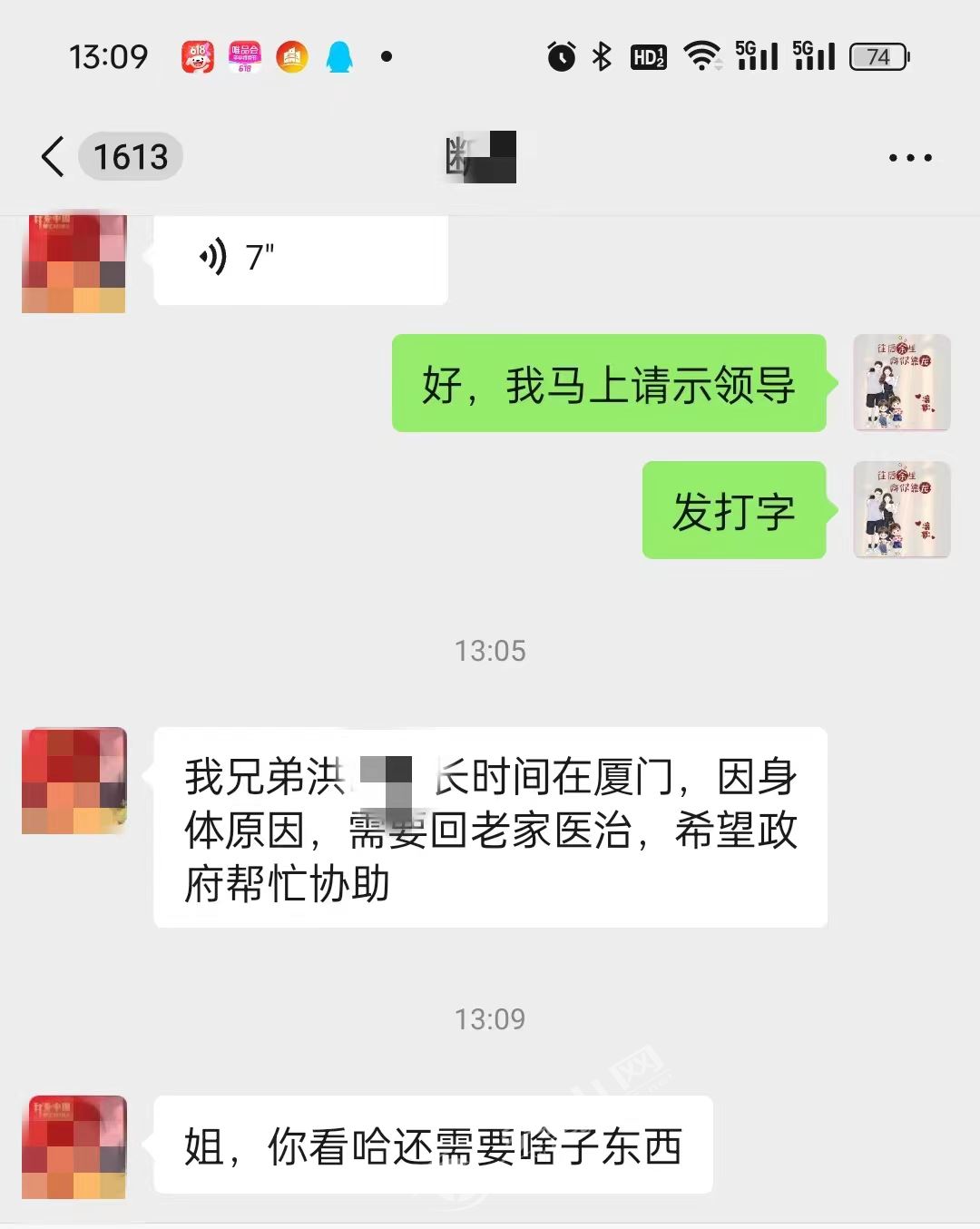Open contact avatar beside '姐，你看哈还需要啥子东西'
Image resolution: width=980 pixels, height=1229 pixels.
(x=73, y=1146)
